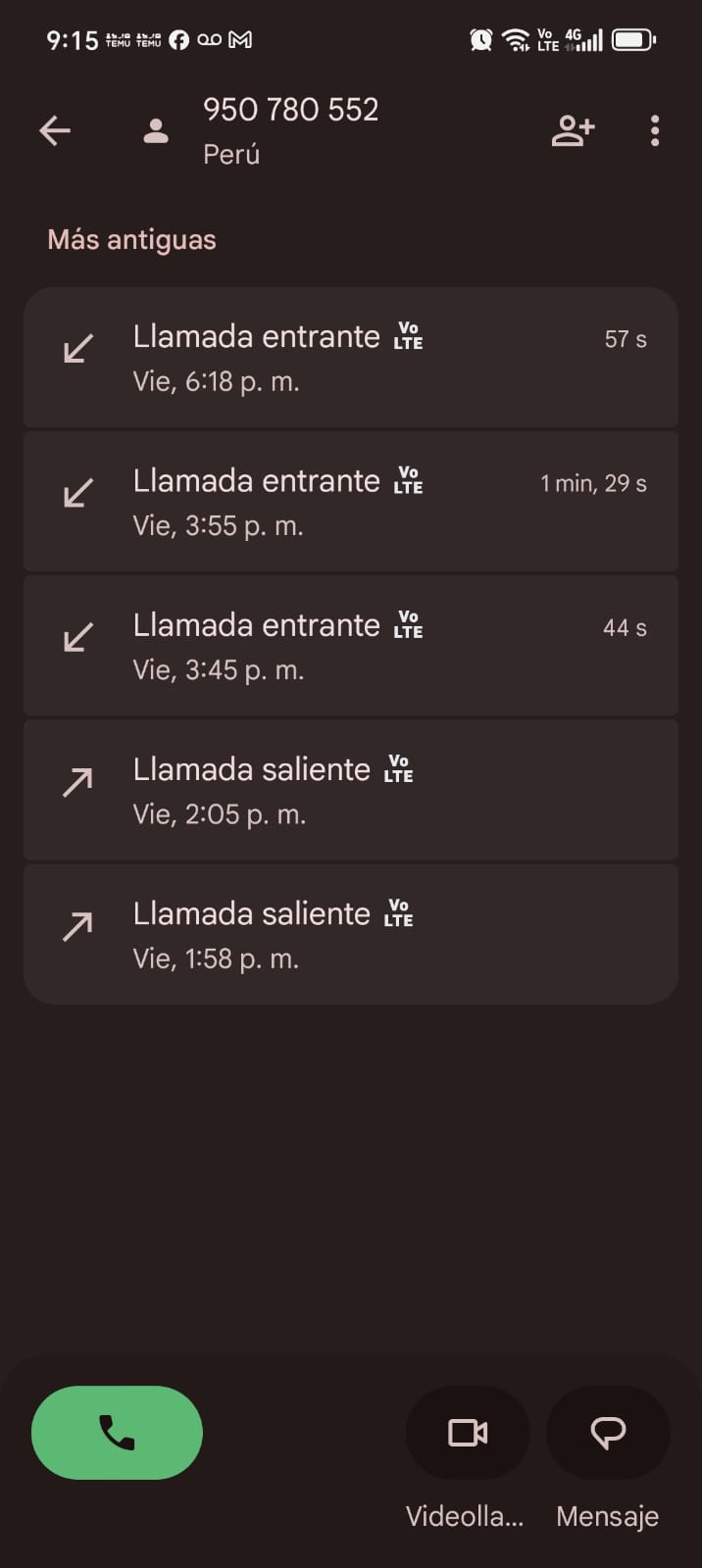Viewport: 702px width, 1568px height.
Task: Call this number with the green button
Action: (118, 1433)
